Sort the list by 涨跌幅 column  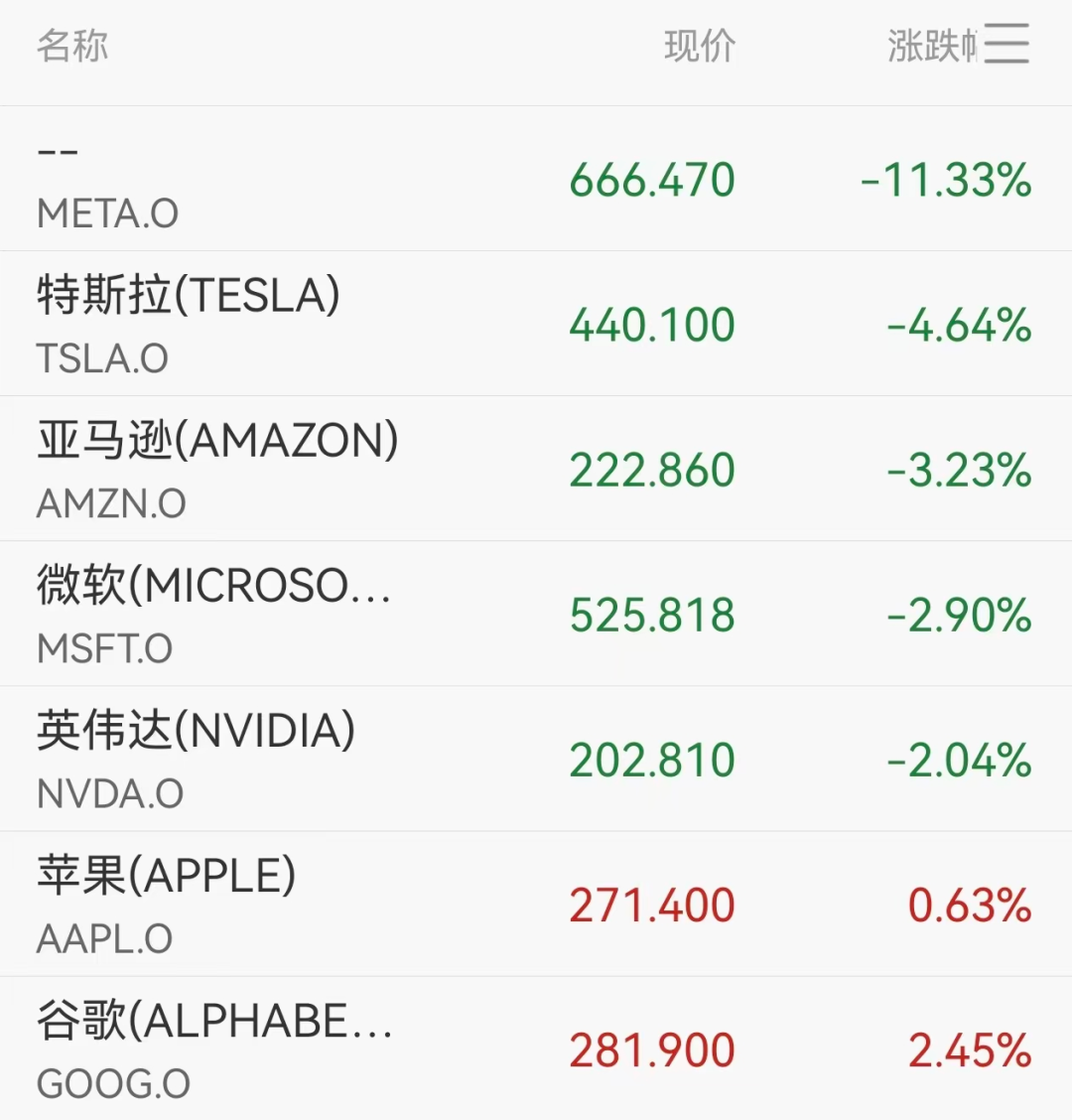pos(930,46)
